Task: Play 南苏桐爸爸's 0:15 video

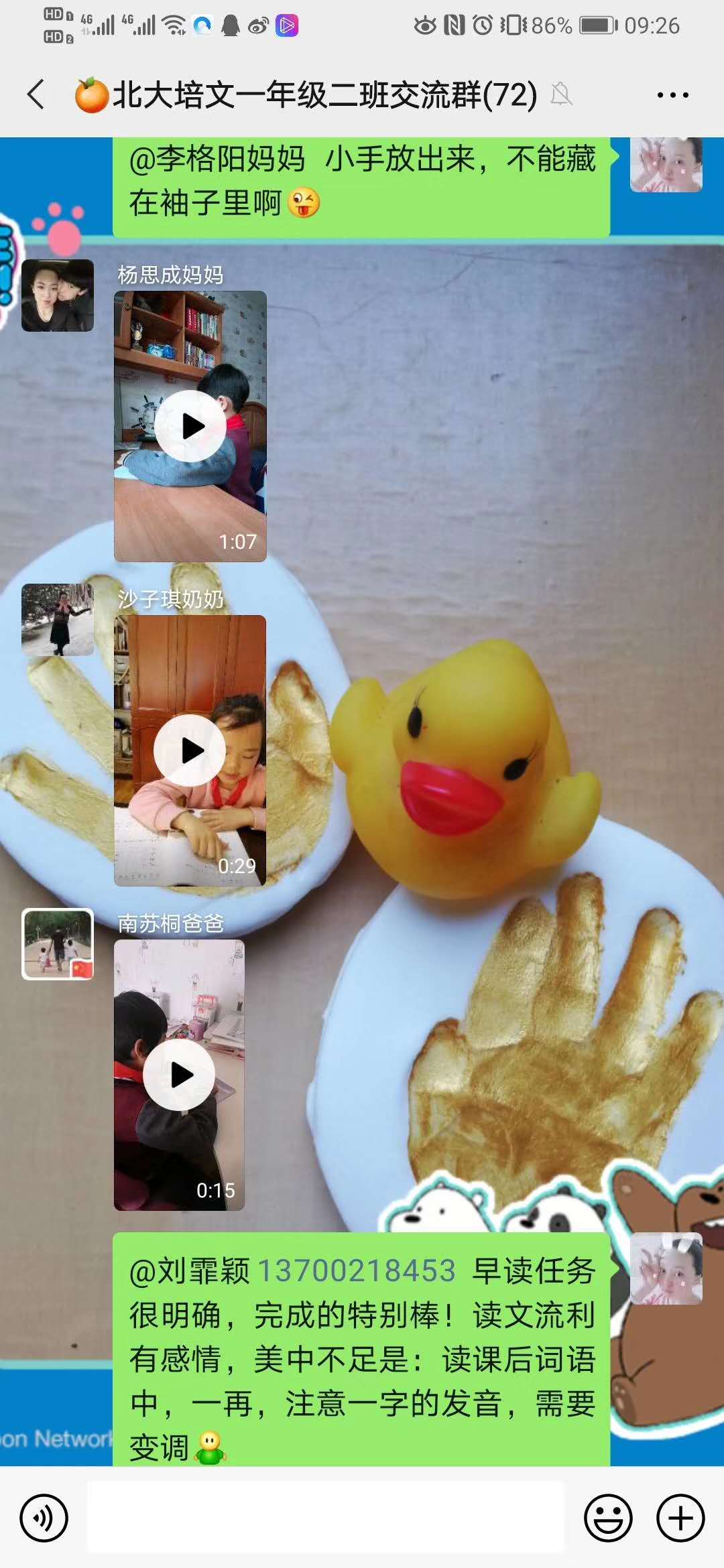Action: [x=179, y=1075]
